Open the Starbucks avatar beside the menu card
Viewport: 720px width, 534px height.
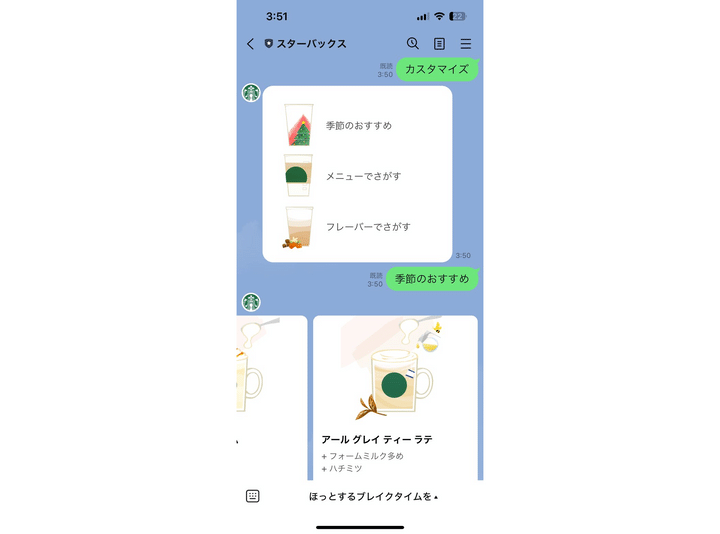(251, 93)
